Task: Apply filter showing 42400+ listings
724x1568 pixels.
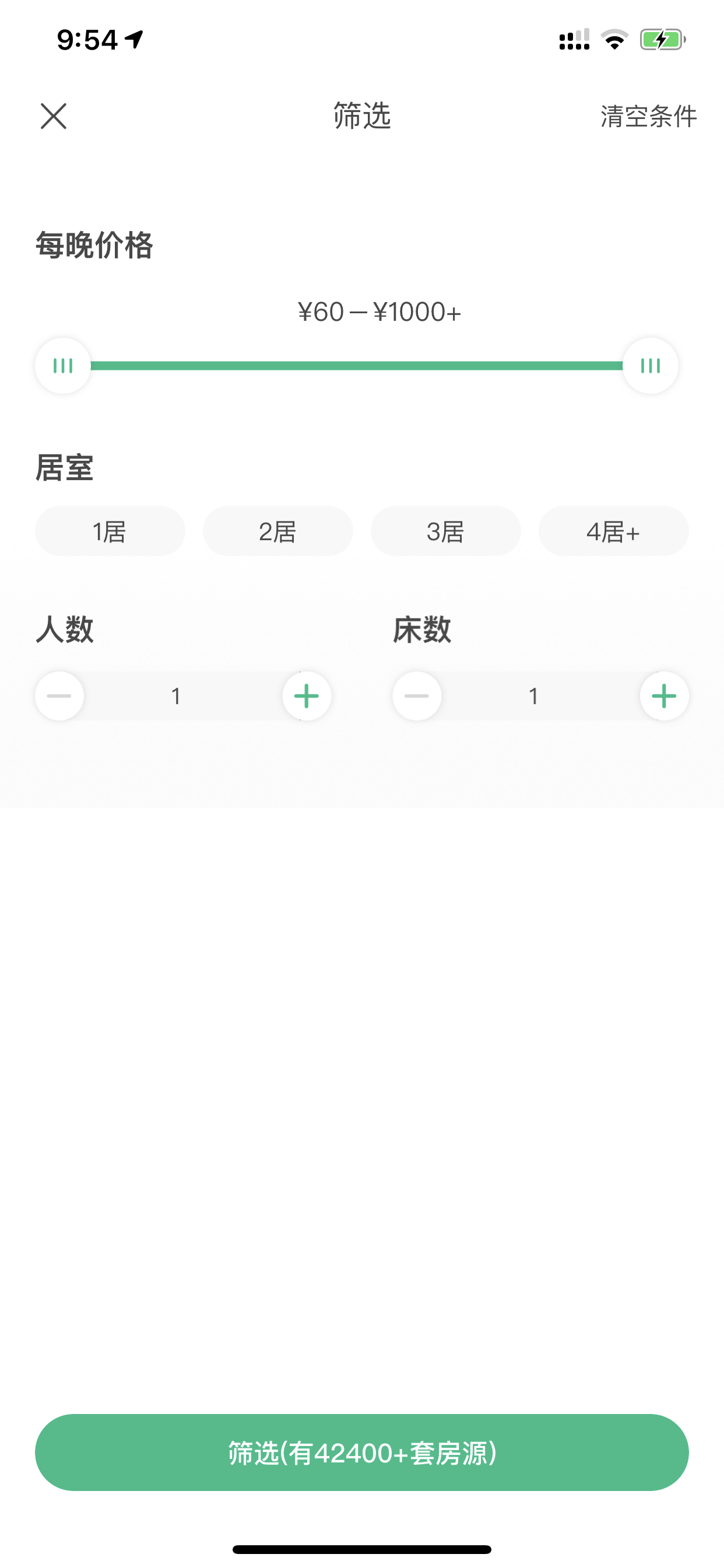Action: coord(362,1453)
